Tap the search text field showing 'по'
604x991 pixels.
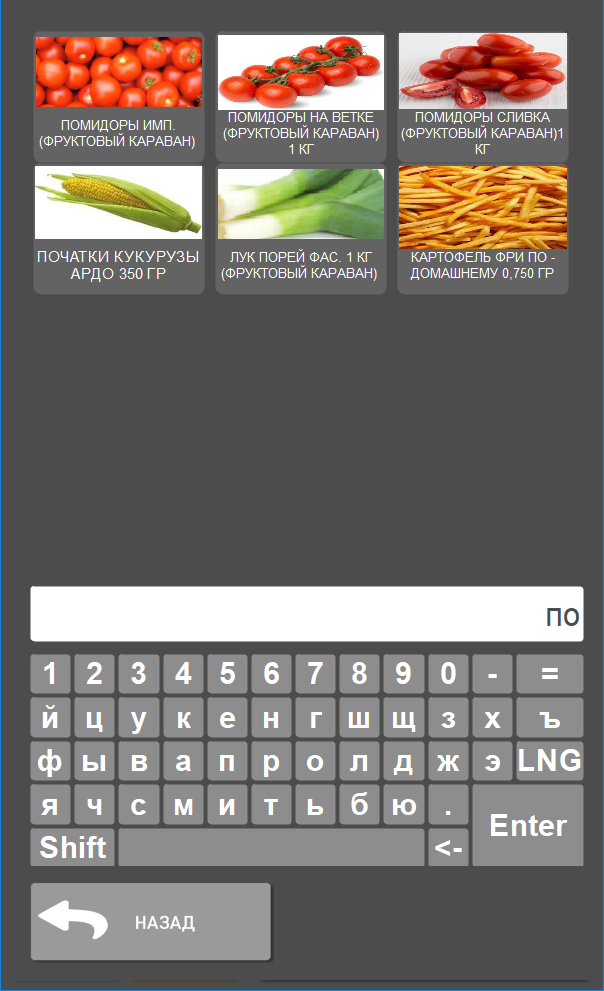(307, 614)
